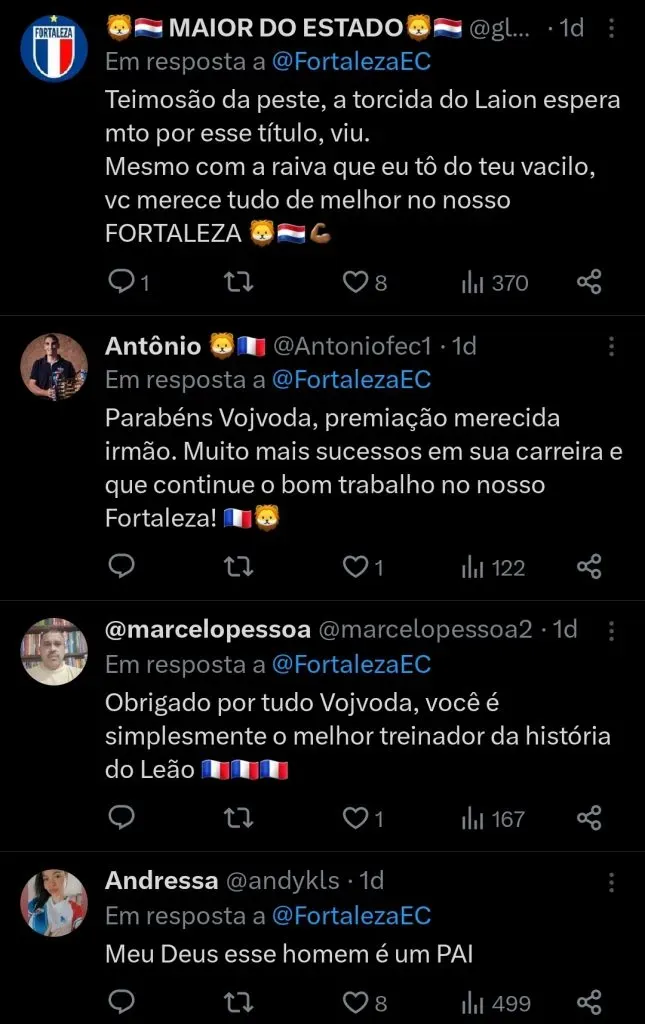Like @marcelopessoa's tweet
Viewport: 645px width, 1024px height.
(355, 818)
